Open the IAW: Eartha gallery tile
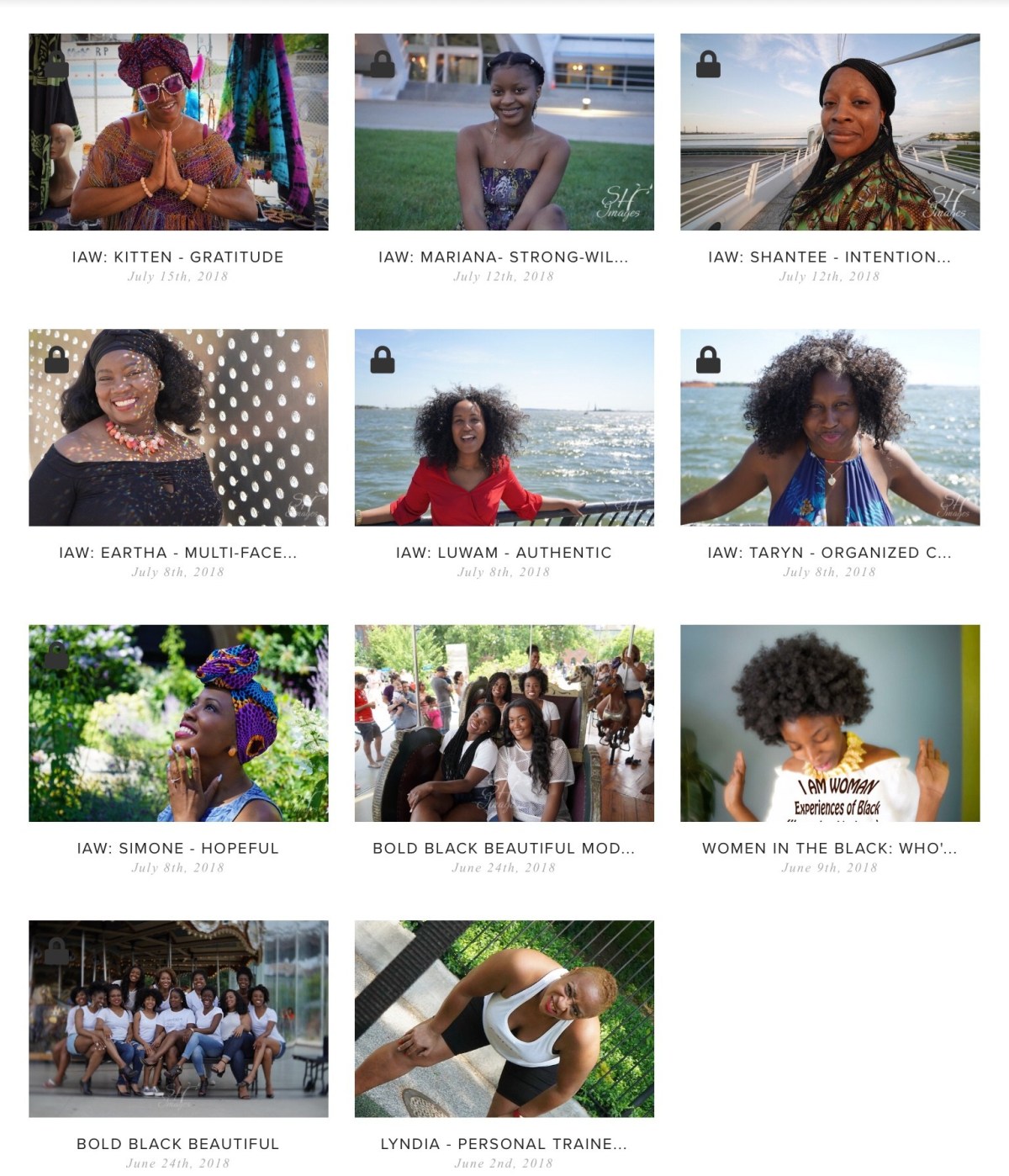 pos(178,427)
